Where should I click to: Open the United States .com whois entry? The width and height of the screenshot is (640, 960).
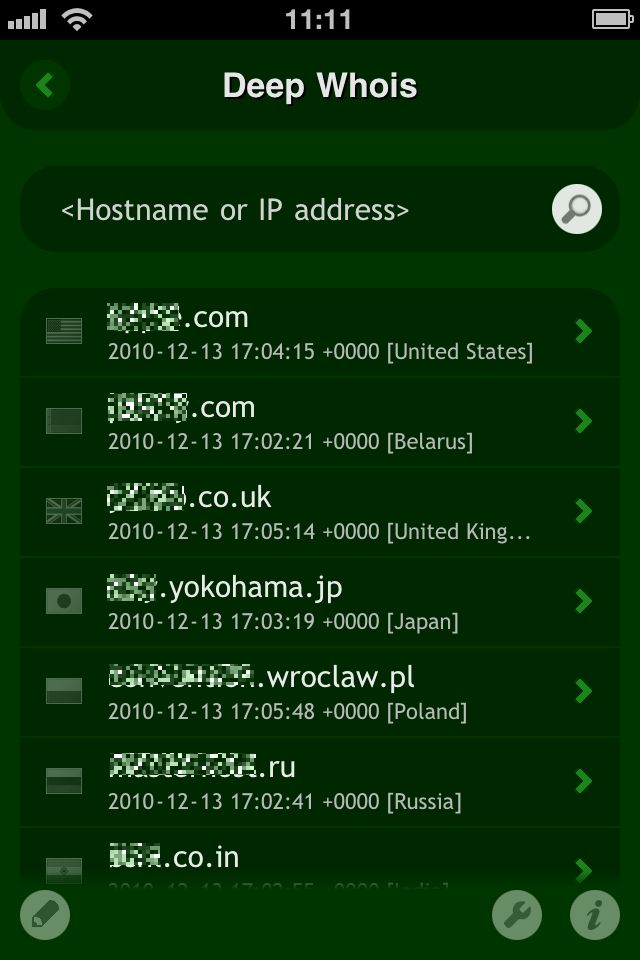[320, 332]
